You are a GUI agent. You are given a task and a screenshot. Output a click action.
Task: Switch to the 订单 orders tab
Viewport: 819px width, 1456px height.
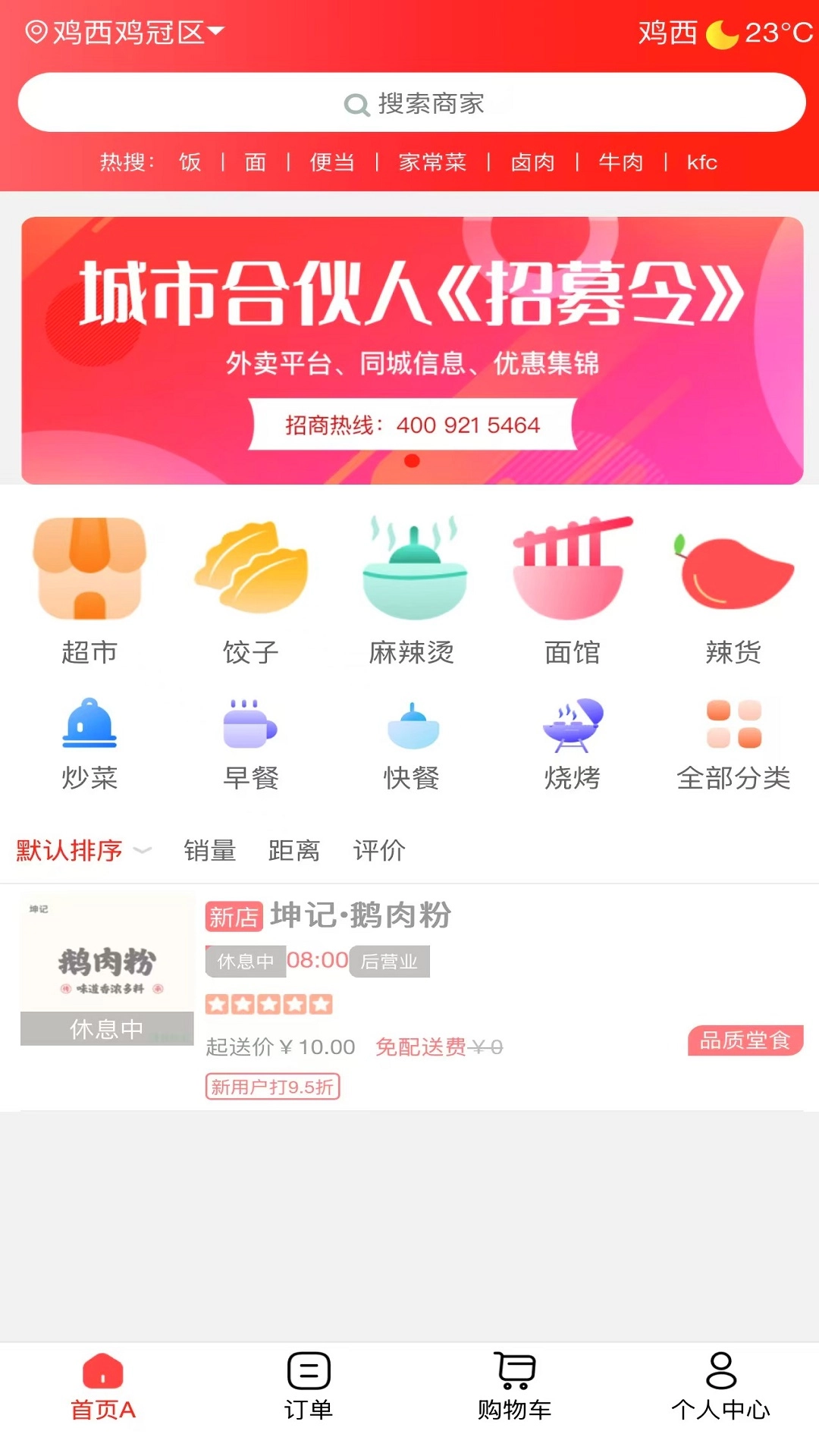(x=306, y=1388)
